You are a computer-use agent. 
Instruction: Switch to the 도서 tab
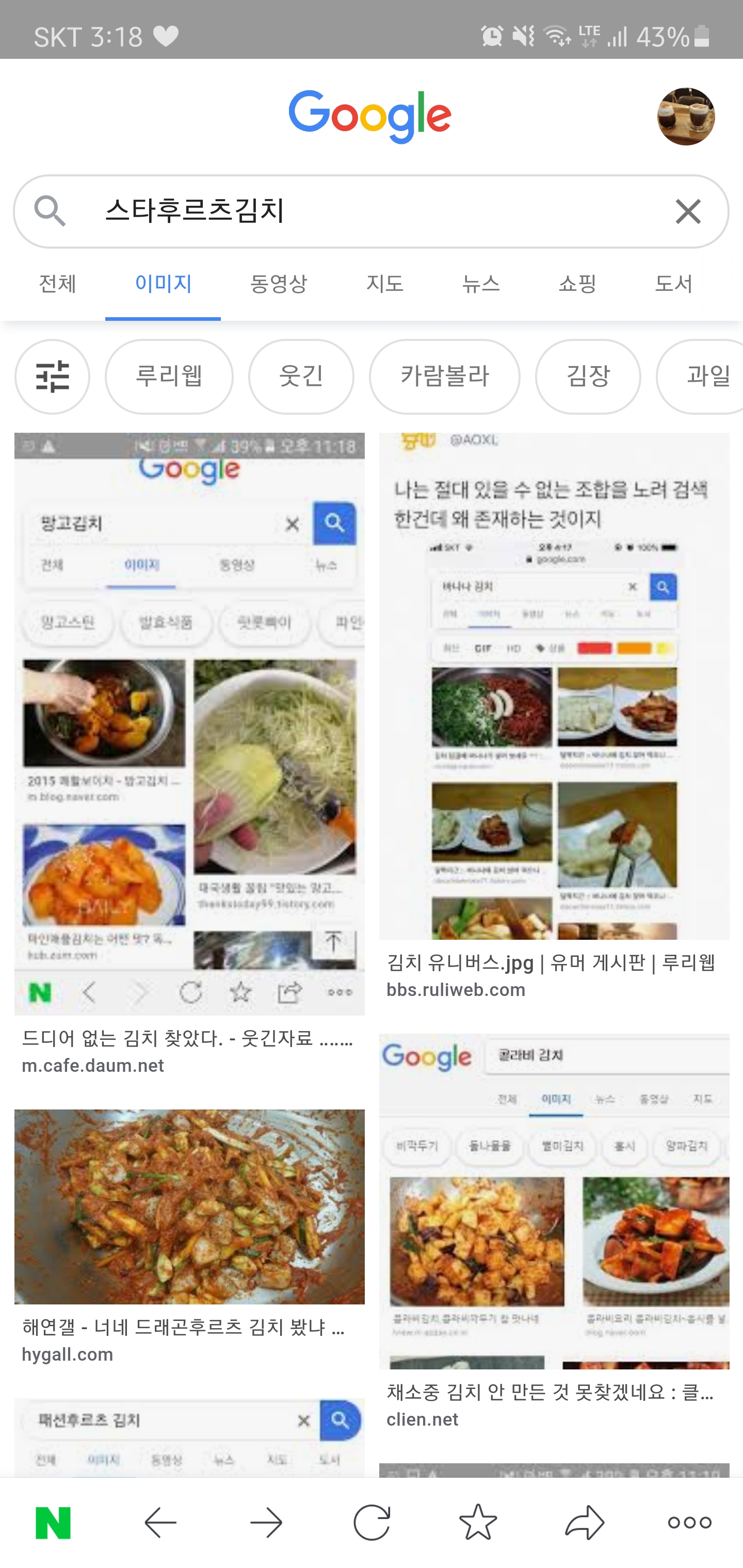click(x=673, y=284)
